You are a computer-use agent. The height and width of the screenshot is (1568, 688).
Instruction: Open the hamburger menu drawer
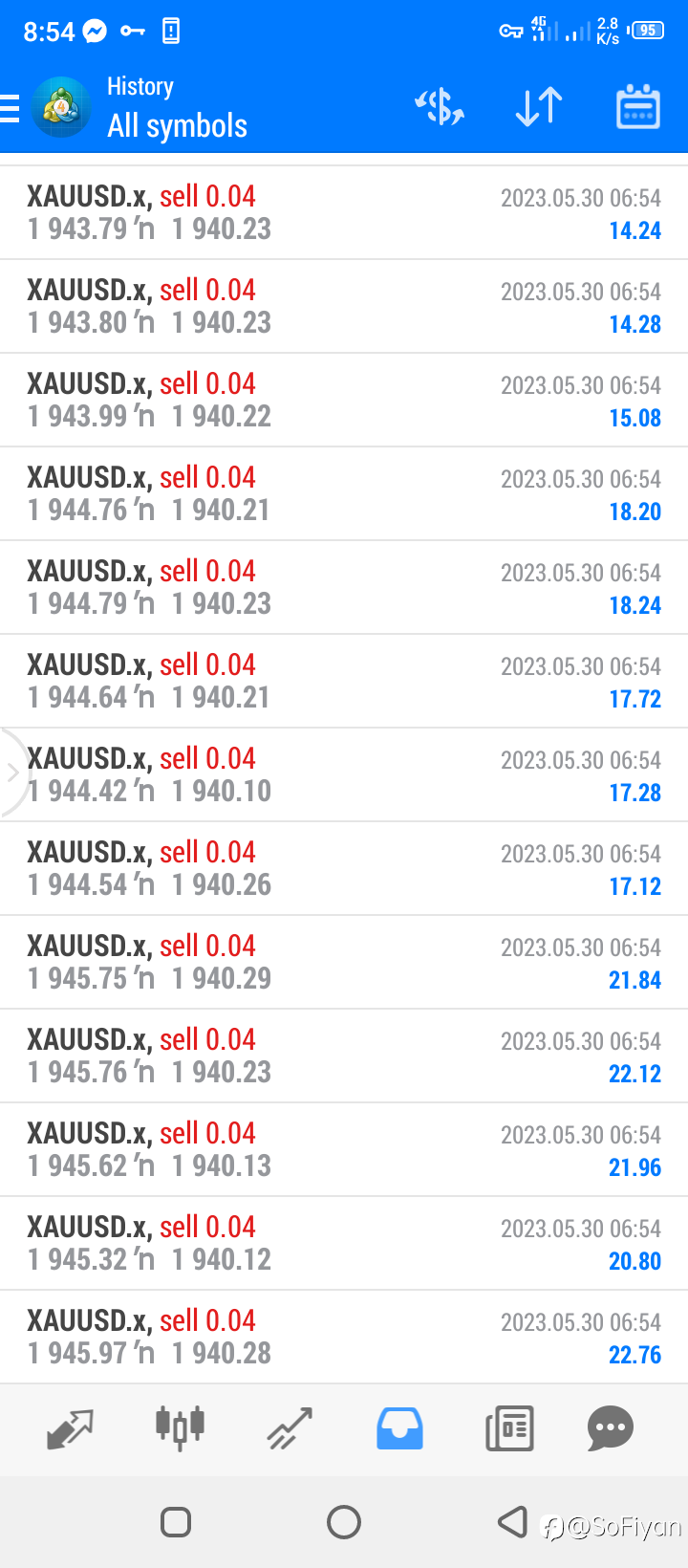[x=10, y=108]
